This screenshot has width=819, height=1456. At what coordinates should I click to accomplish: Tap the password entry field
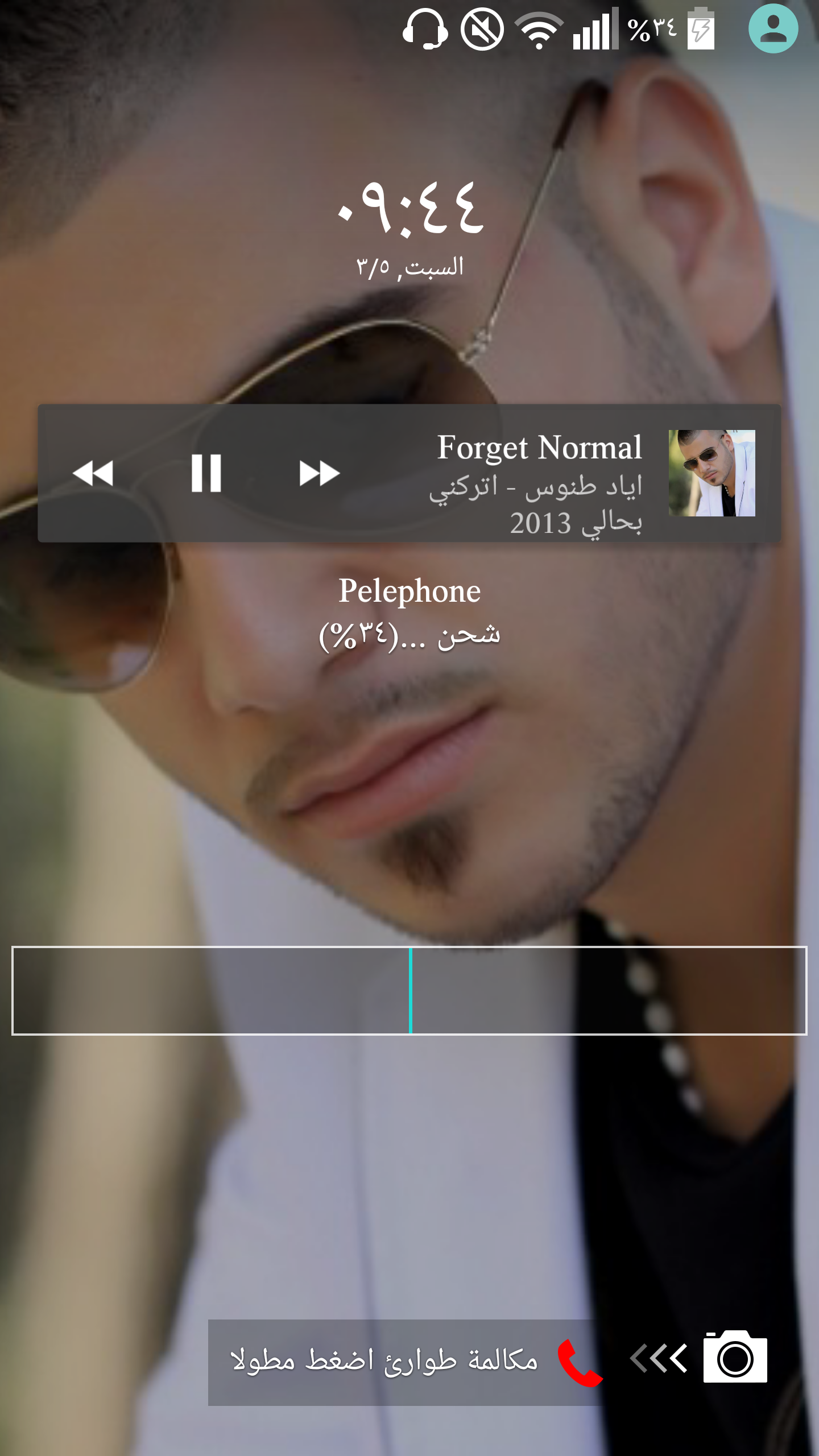[x=409, y=990]
